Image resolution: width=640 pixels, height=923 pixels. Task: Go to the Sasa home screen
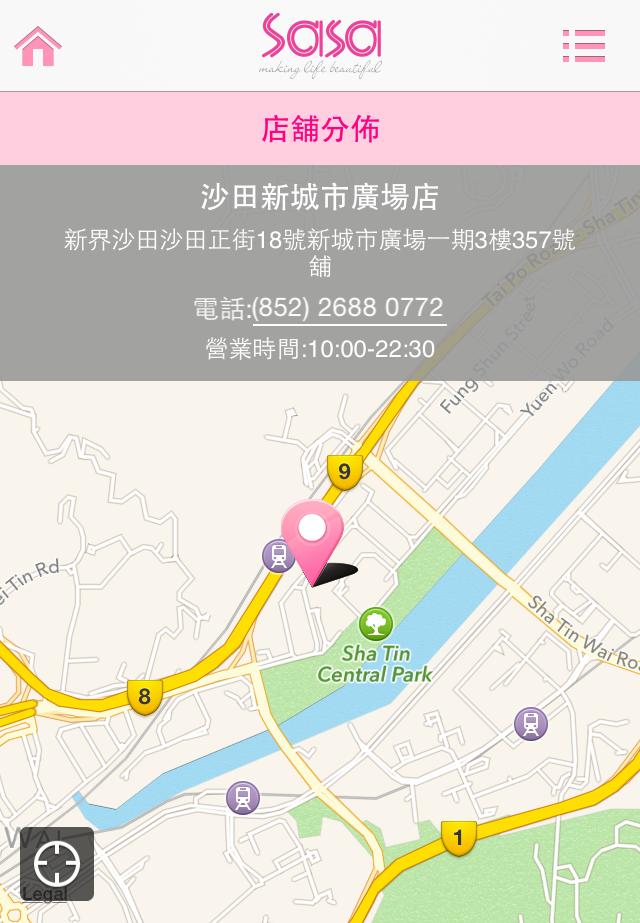(x=38, y=46)
